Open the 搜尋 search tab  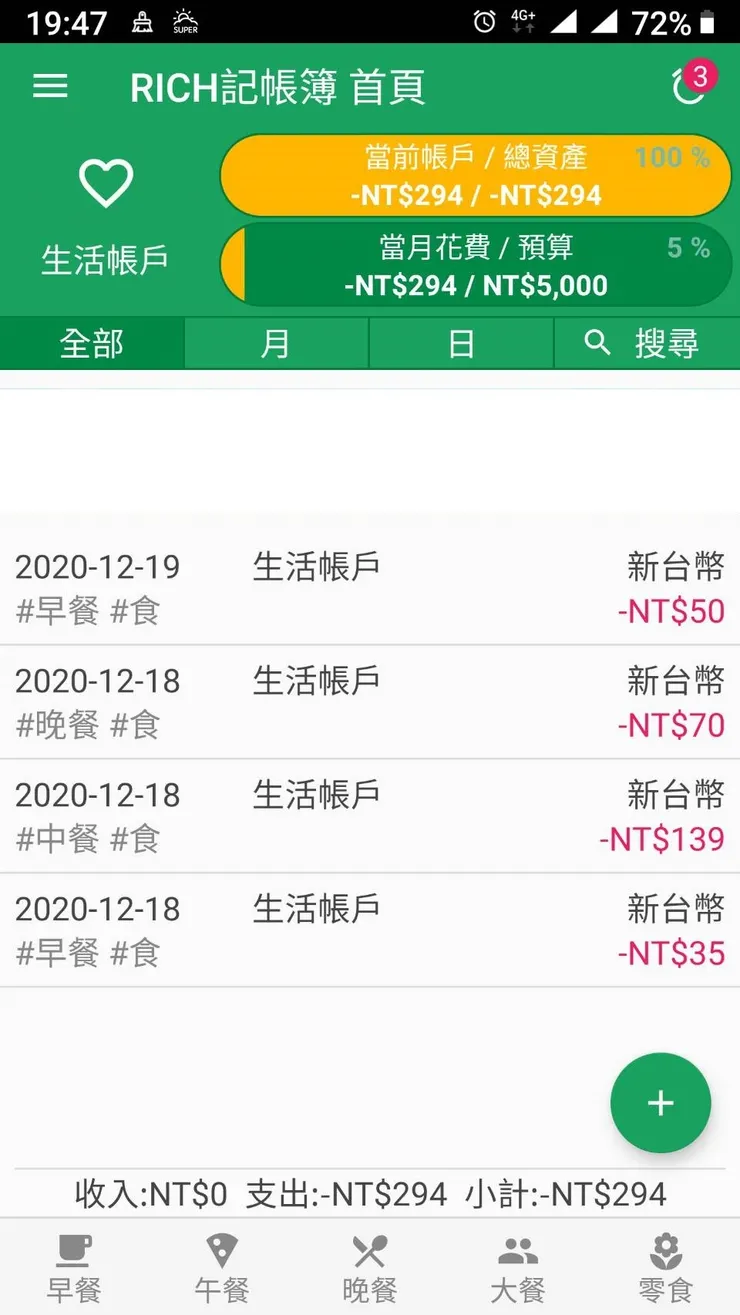(645, 342)
